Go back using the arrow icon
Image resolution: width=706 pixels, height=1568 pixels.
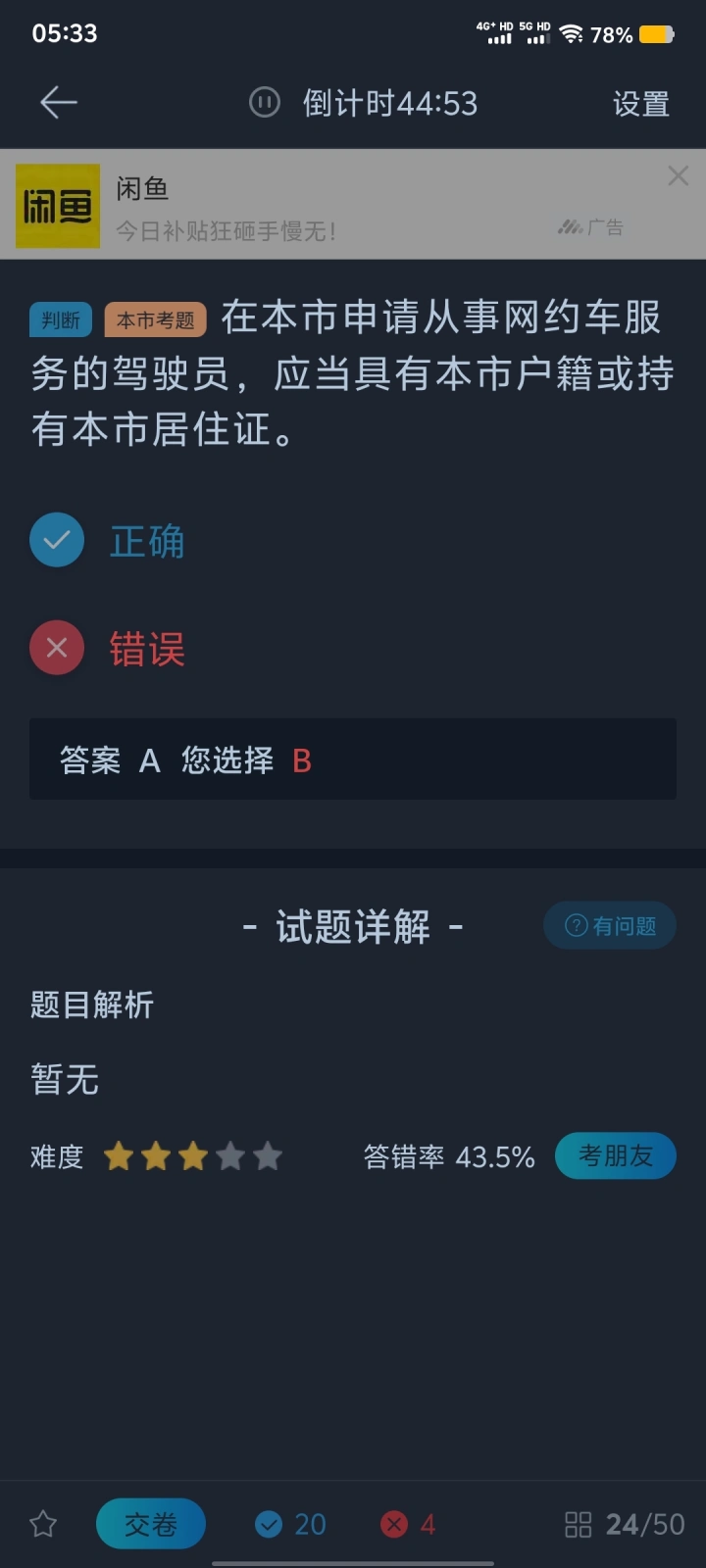click(58, 102)
